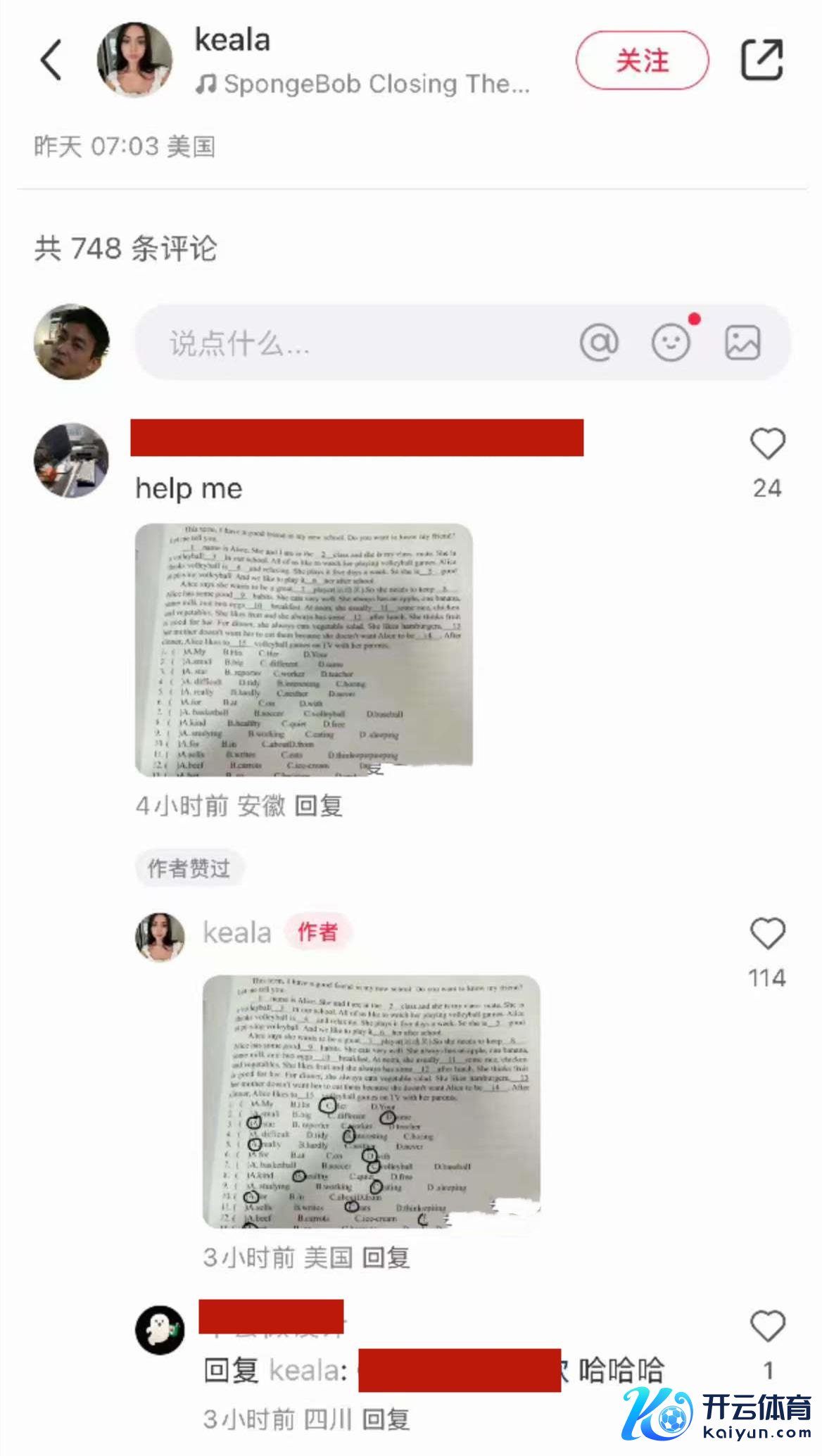This screenshot has height=1456, width=822.
Task: Open the emoji picker in comment box
Action: 671,343
